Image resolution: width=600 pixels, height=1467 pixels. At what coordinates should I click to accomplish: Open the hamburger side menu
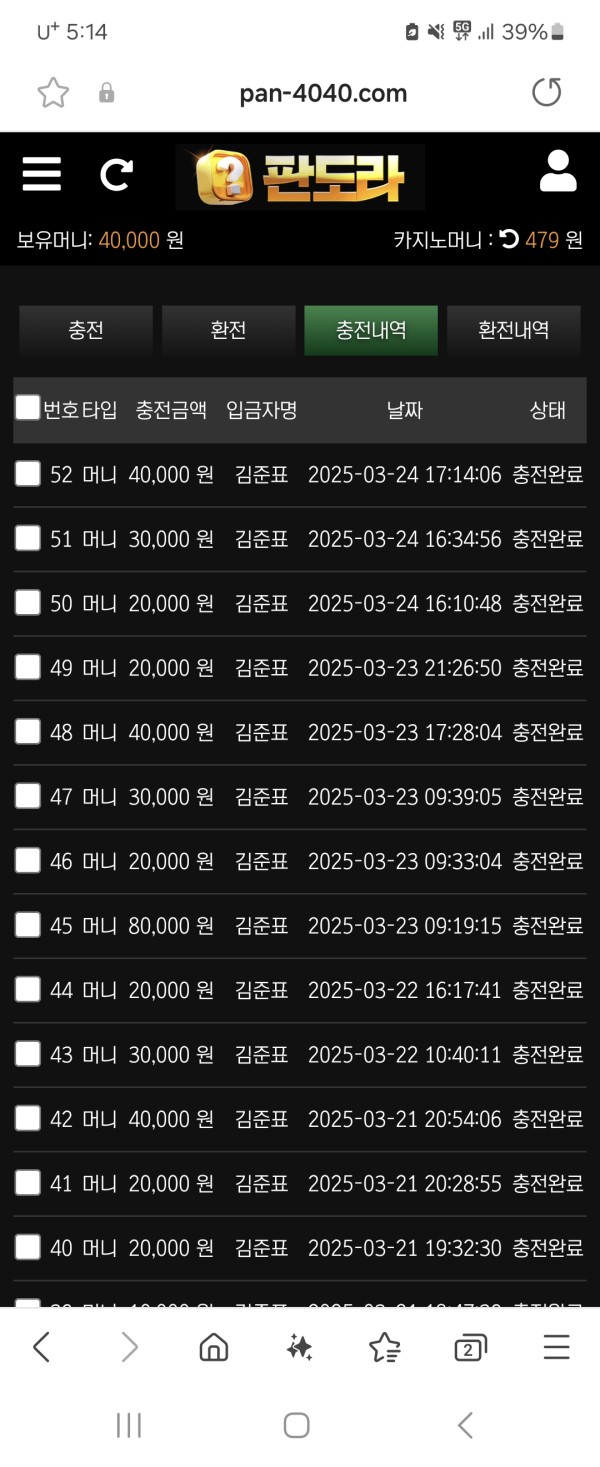pyautogui.click(x=41, y=174)
